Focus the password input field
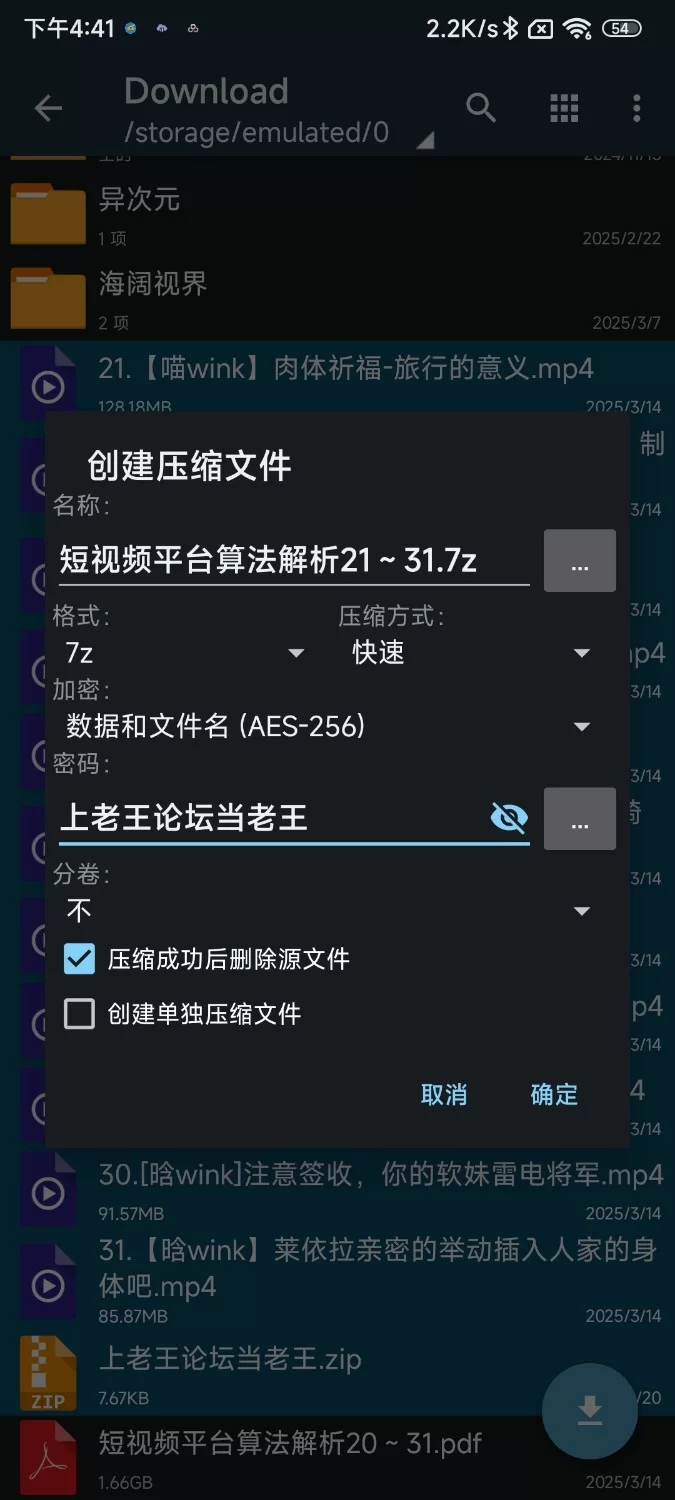Image resolution: width=675 pixels, height=1500 pixels. [x=270, y=818]
